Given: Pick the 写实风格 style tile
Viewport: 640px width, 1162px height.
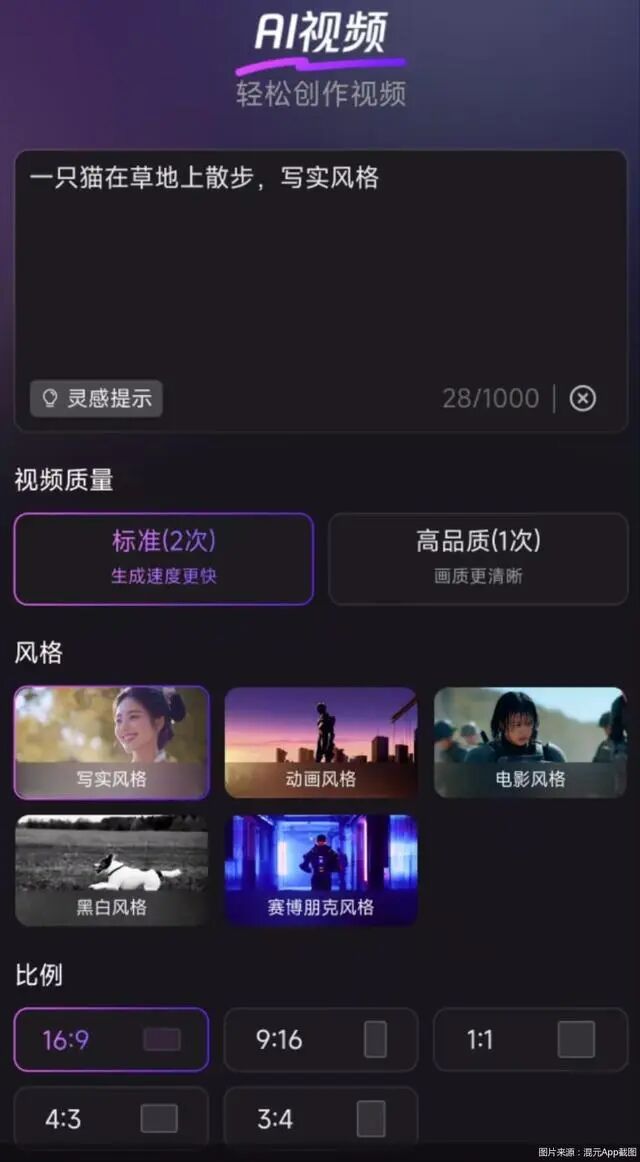Looking at the screenshot, I should [x=112, y=742].
